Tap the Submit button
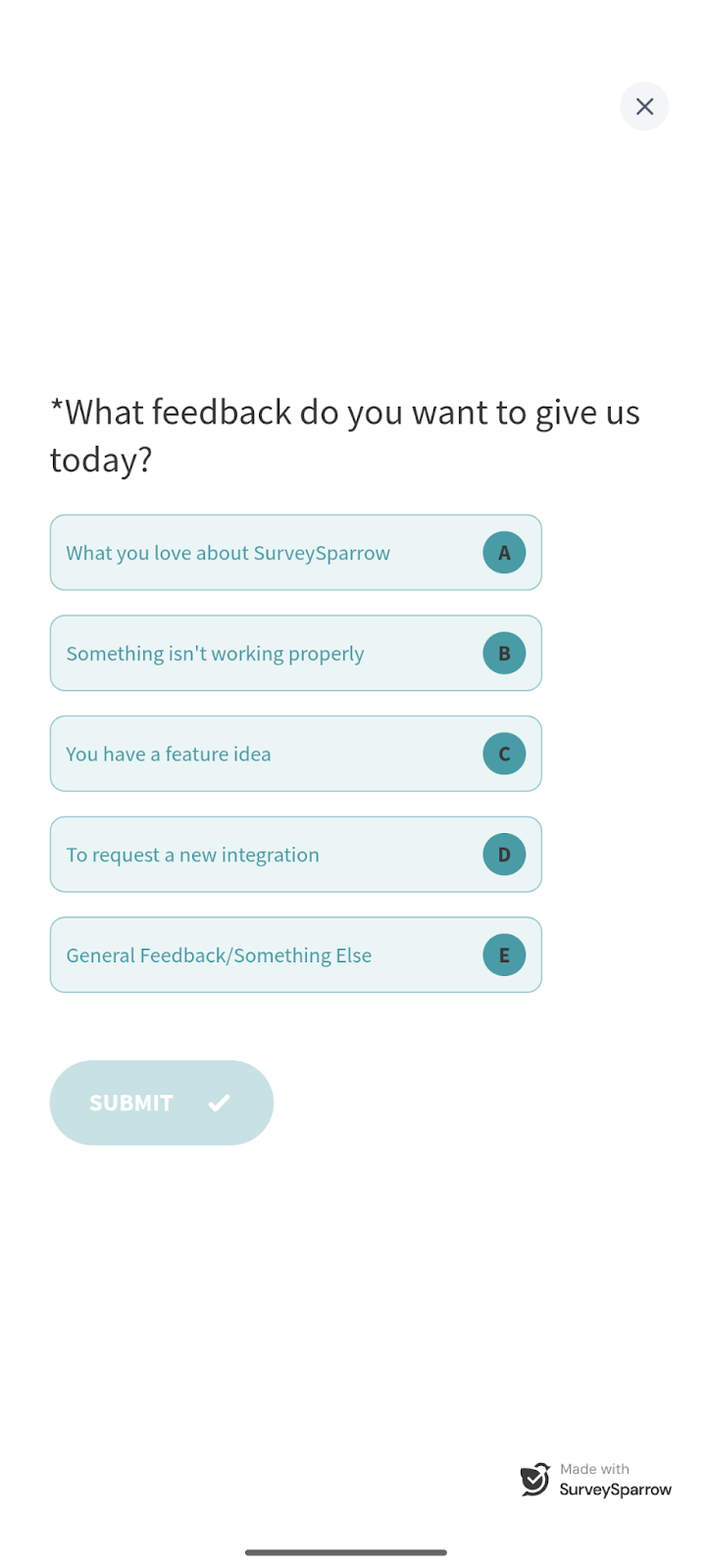The width and height of the screenshot is (706, 1568). point(162,1102)
